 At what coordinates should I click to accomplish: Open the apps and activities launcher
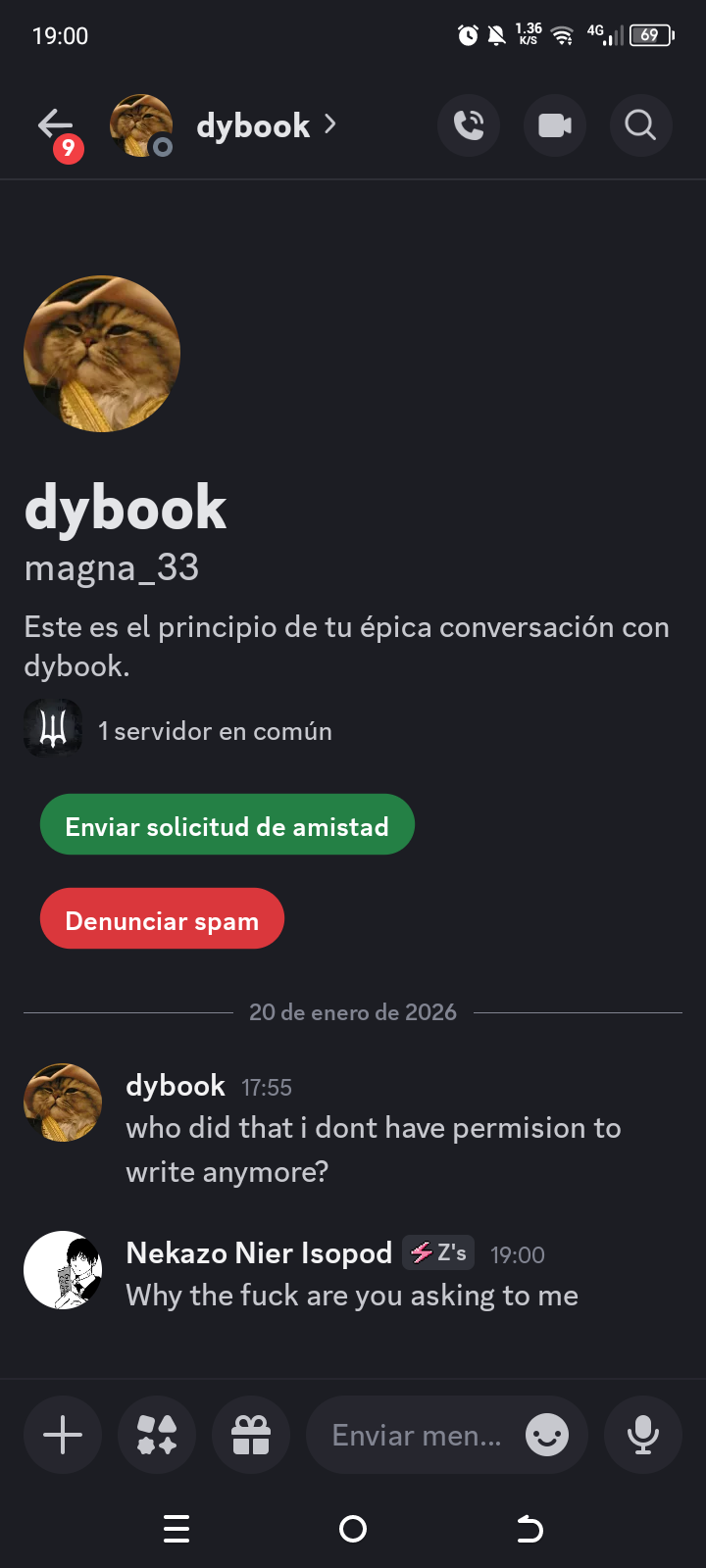click(x=157, y=1436)
